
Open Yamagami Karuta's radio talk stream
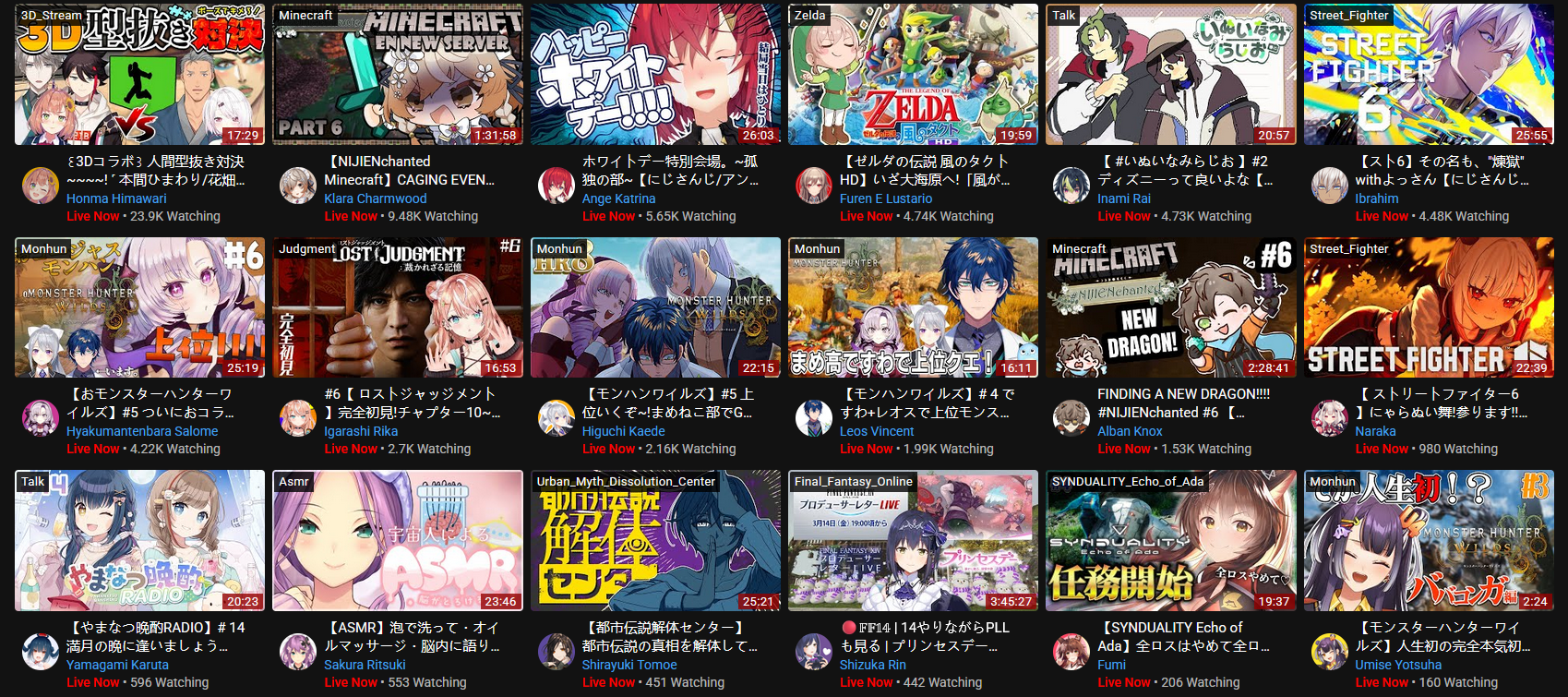139,541
